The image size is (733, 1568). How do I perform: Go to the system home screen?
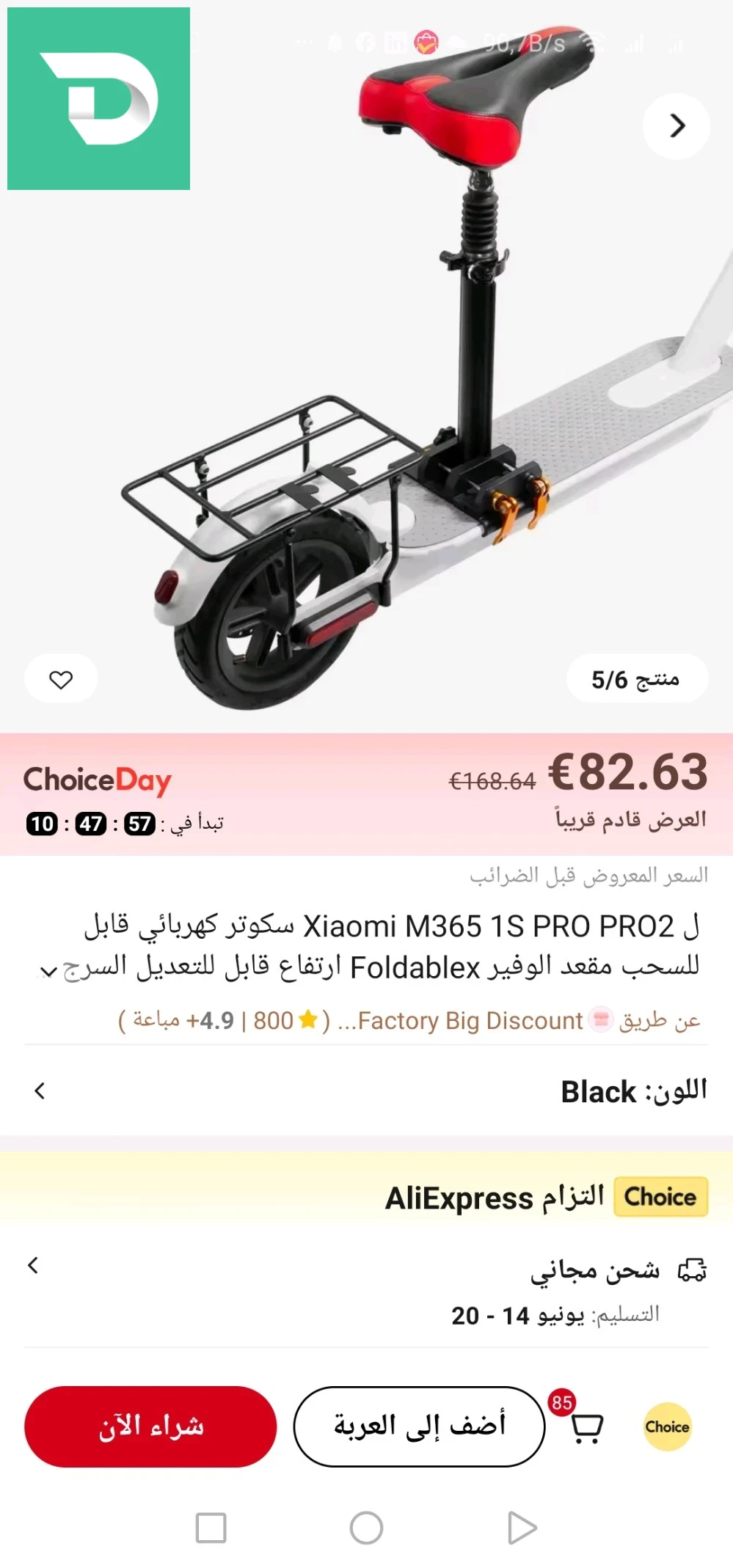coord(366,1528)
